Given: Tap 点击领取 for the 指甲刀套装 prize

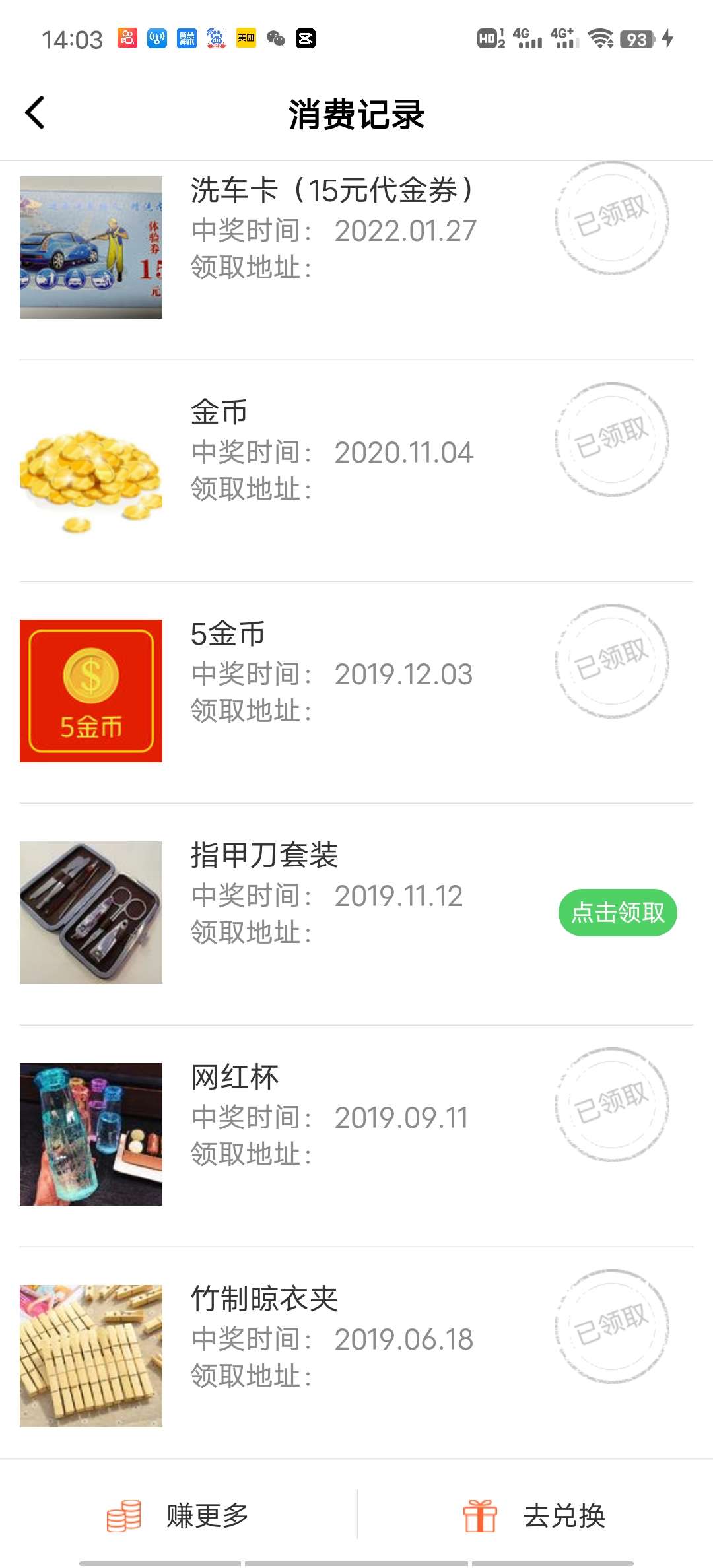Looking at the screenshot, I should [x=618, y=913].
